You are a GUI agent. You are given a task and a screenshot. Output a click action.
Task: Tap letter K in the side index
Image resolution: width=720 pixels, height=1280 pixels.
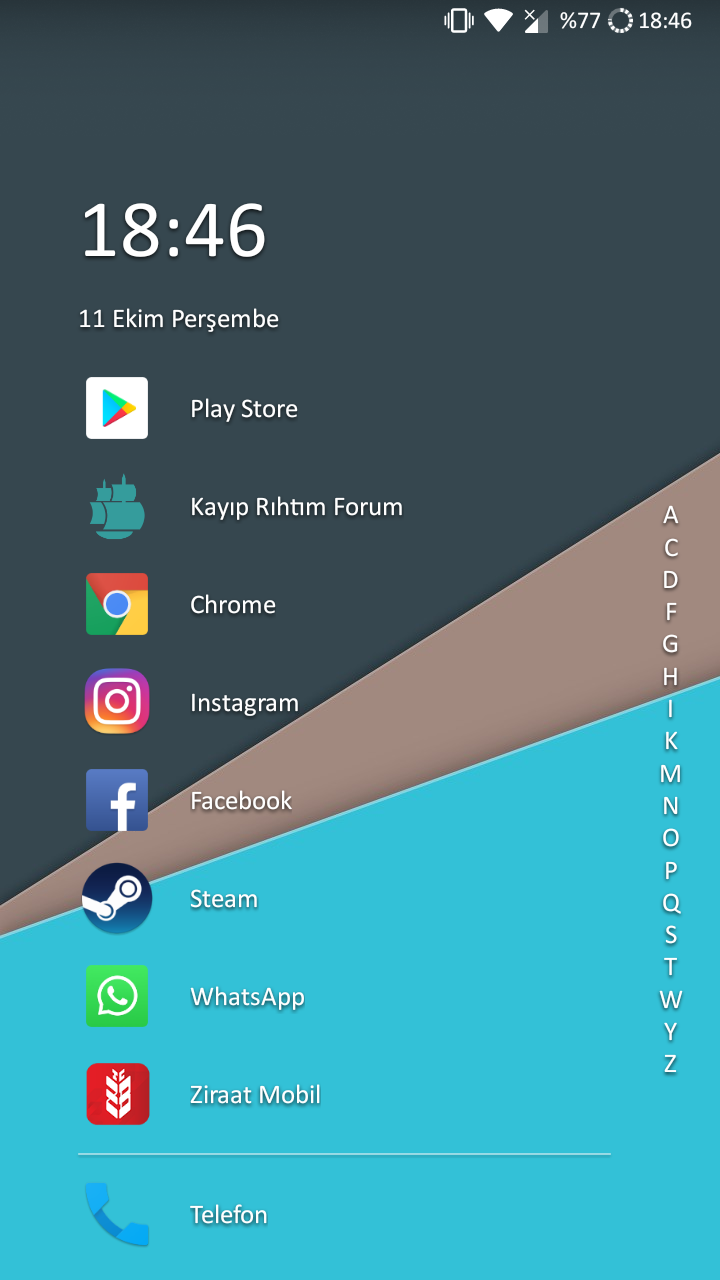[671, 741]
